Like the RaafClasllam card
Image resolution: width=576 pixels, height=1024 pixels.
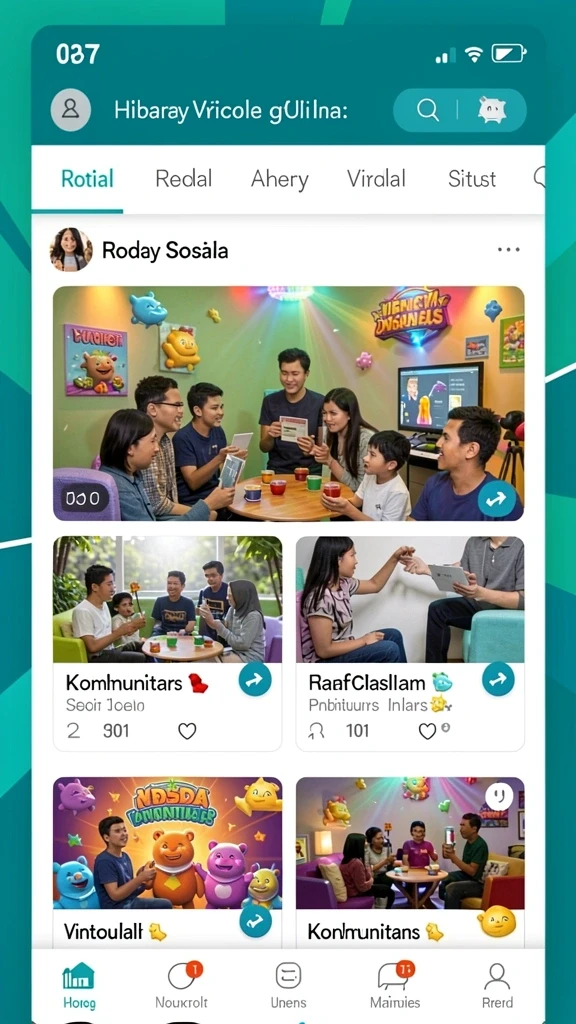[x=427, y=731]
